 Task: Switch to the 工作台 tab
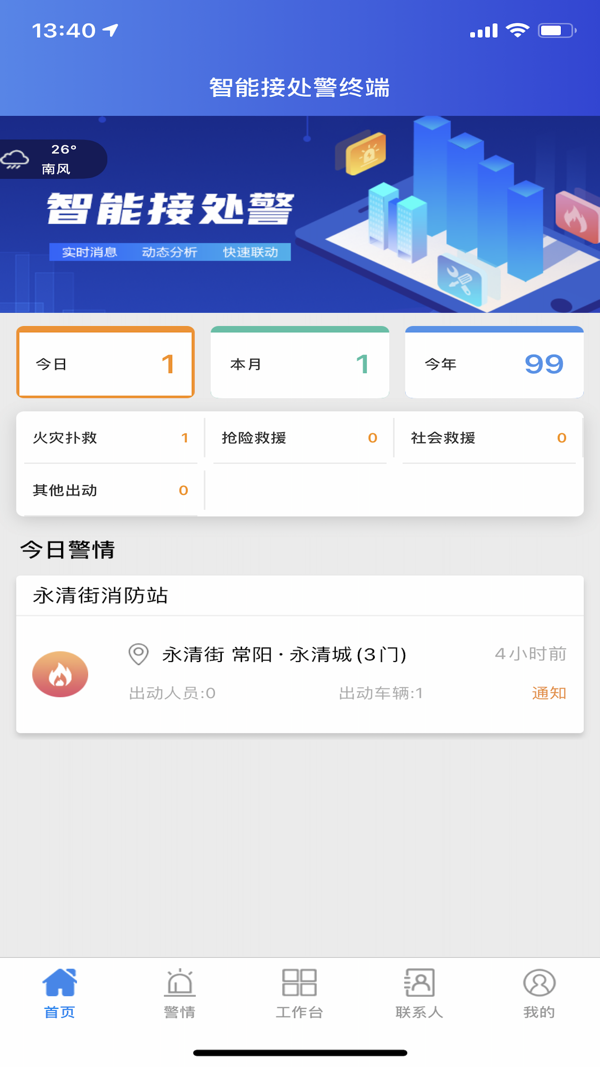click(x=299, y=994)
